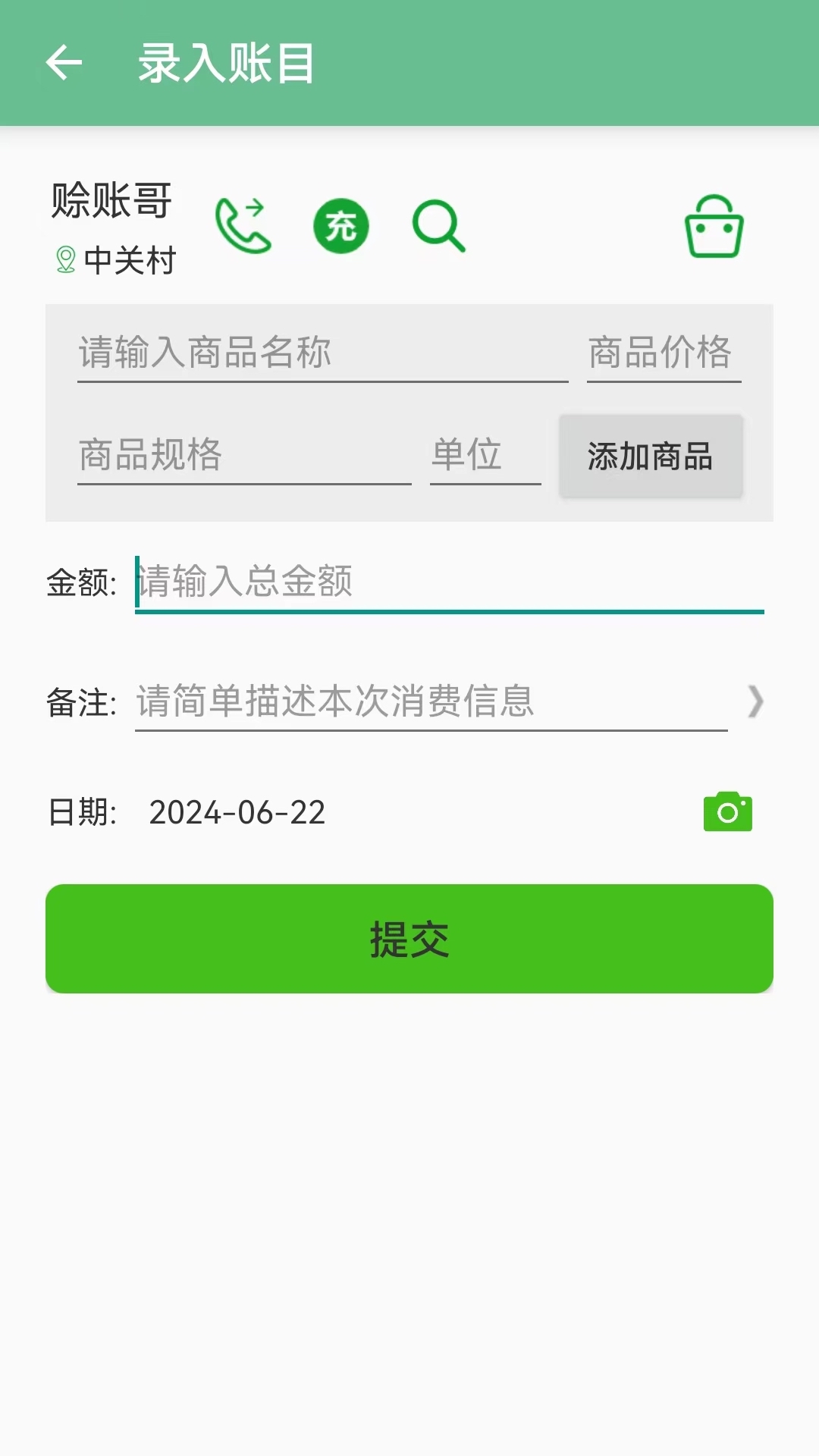The width and height of the screenshot is (819, 1456).
Task: Tap the location pin beside 中关村
Action: click(66, 260)
